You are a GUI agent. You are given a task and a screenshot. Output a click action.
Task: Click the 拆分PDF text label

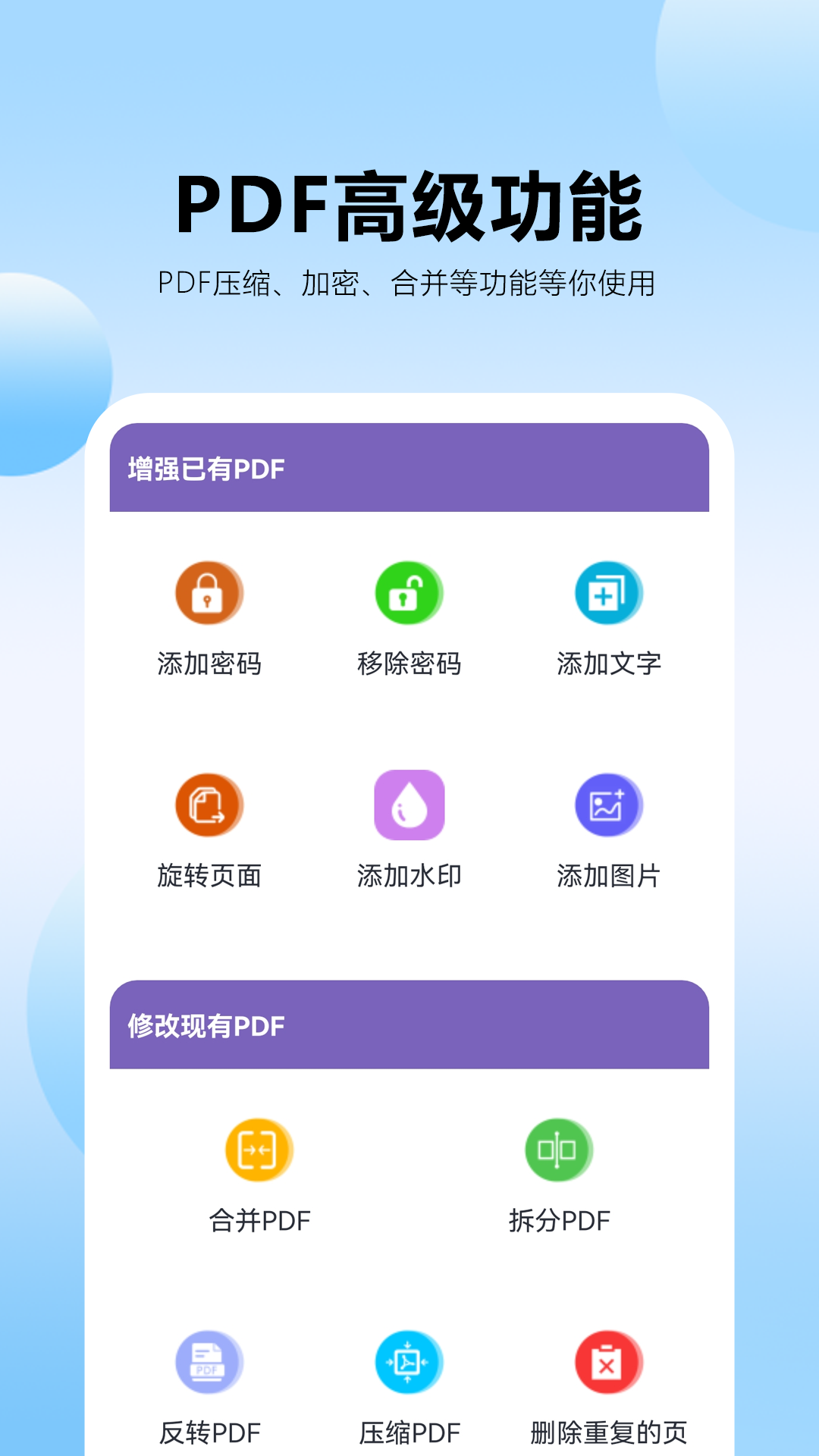[560, 1221]
